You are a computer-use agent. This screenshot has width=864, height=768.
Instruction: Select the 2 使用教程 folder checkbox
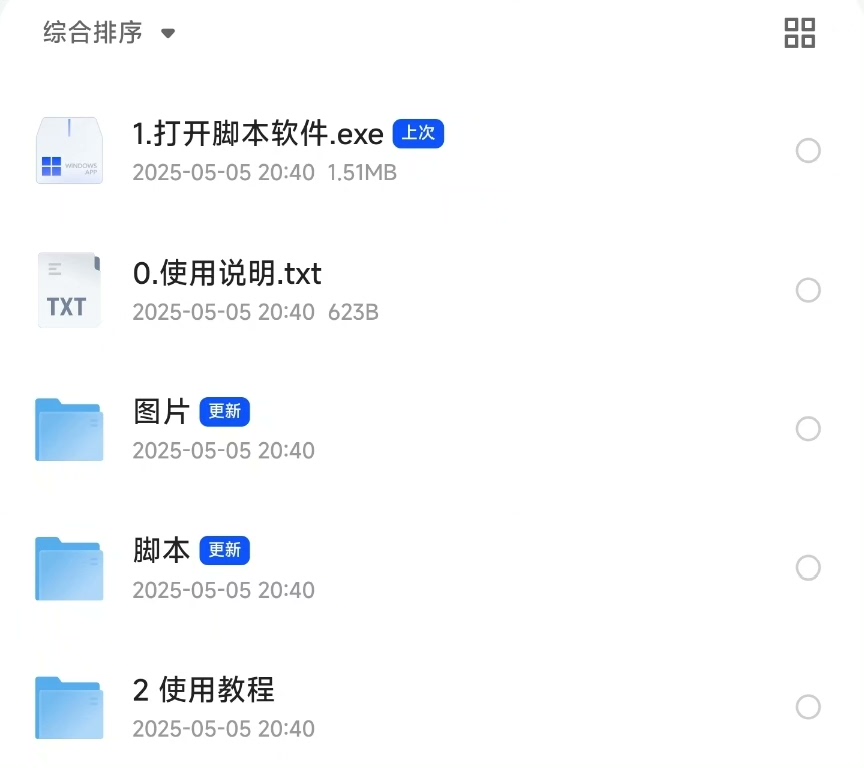tap(808, 707)
